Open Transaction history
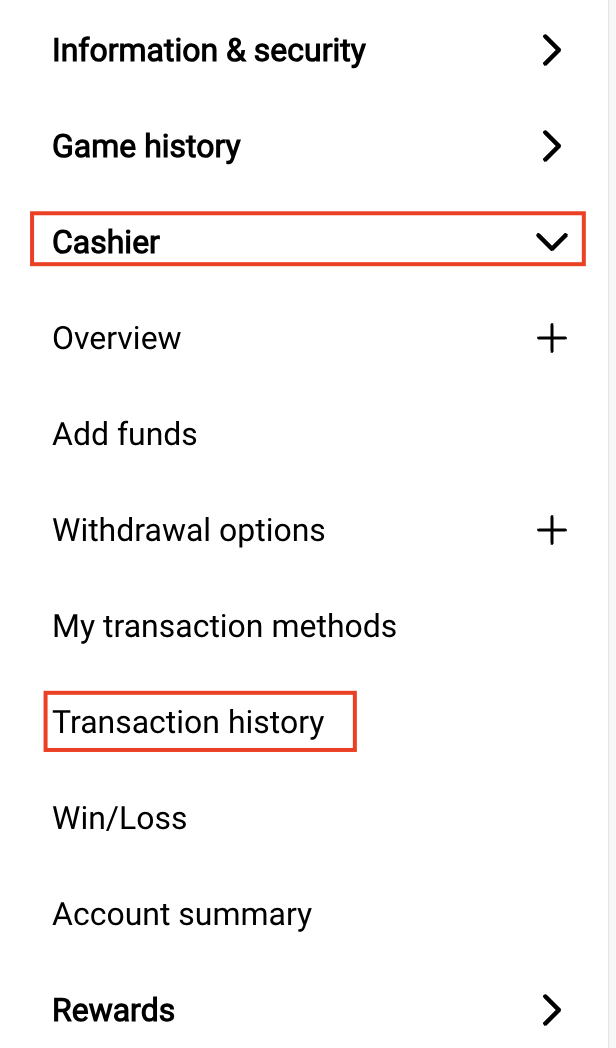The height and width of the screenshot is (1048, 616). click(x=188, y=723)
